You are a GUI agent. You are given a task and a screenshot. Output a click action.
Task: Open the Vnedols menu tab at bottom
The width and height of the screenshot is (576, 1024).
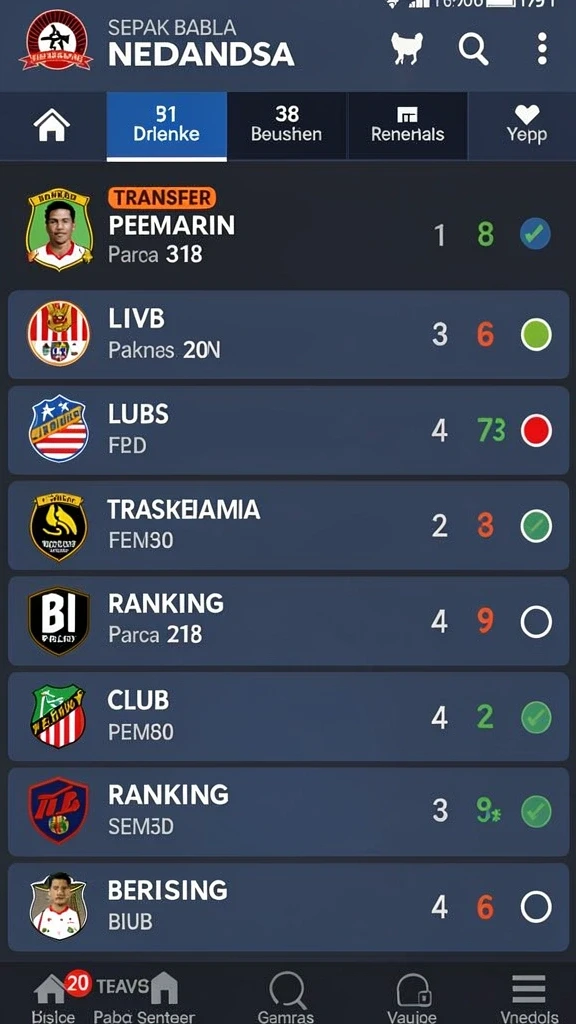[529, 997]
